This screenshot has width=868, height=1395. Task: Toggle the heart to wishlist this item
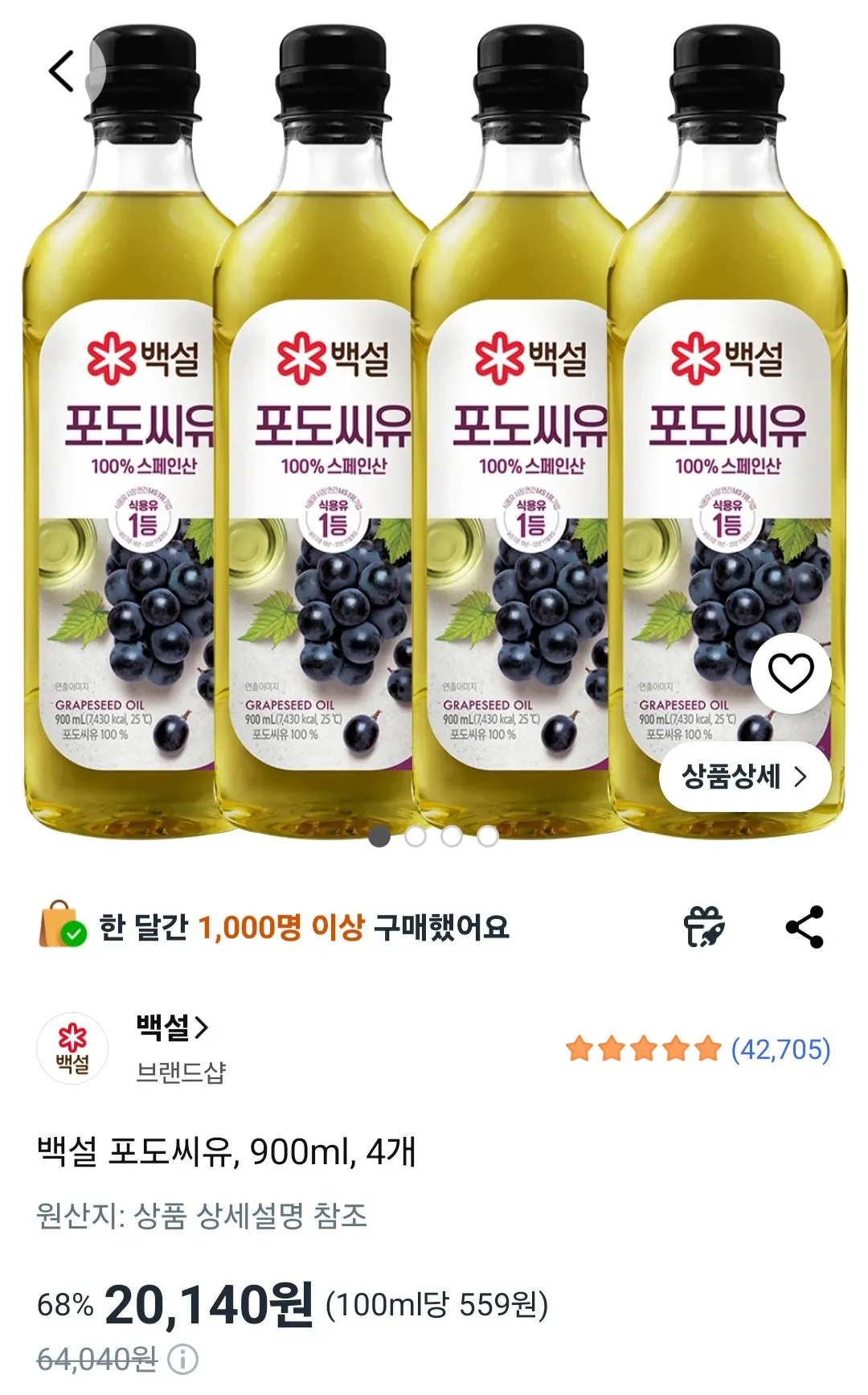(792, 674)
